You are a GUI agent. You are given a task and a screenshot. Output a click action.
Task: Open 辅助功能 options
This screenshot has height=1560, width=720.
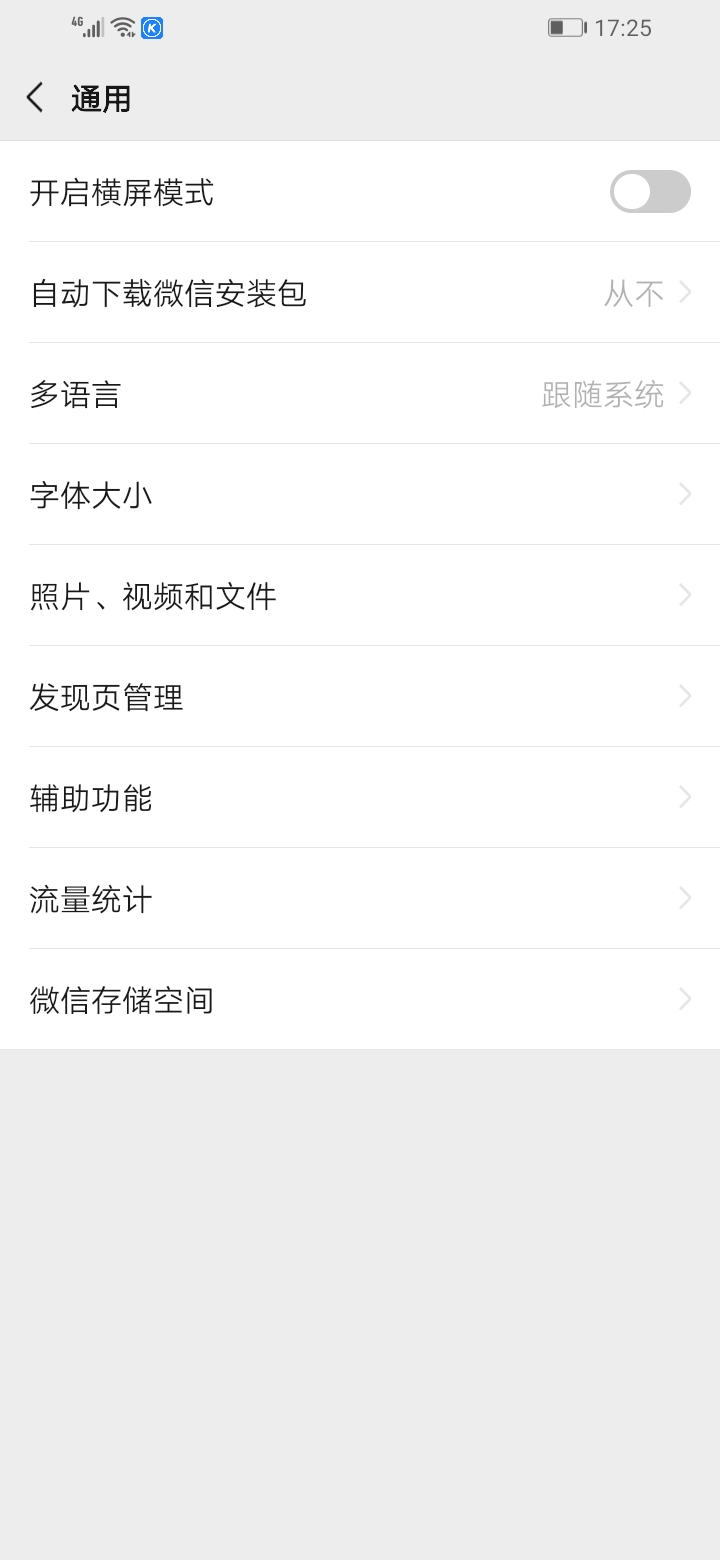(360, 798)
